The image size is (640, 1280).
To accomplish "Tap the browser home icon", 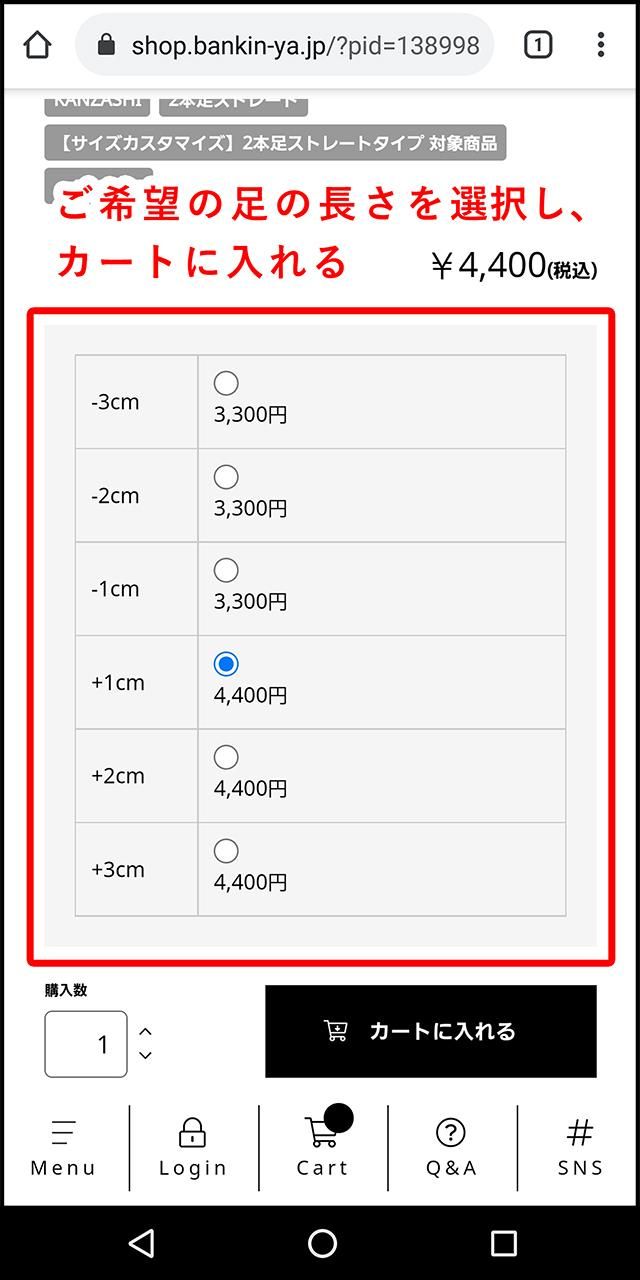I will [37, 45].
